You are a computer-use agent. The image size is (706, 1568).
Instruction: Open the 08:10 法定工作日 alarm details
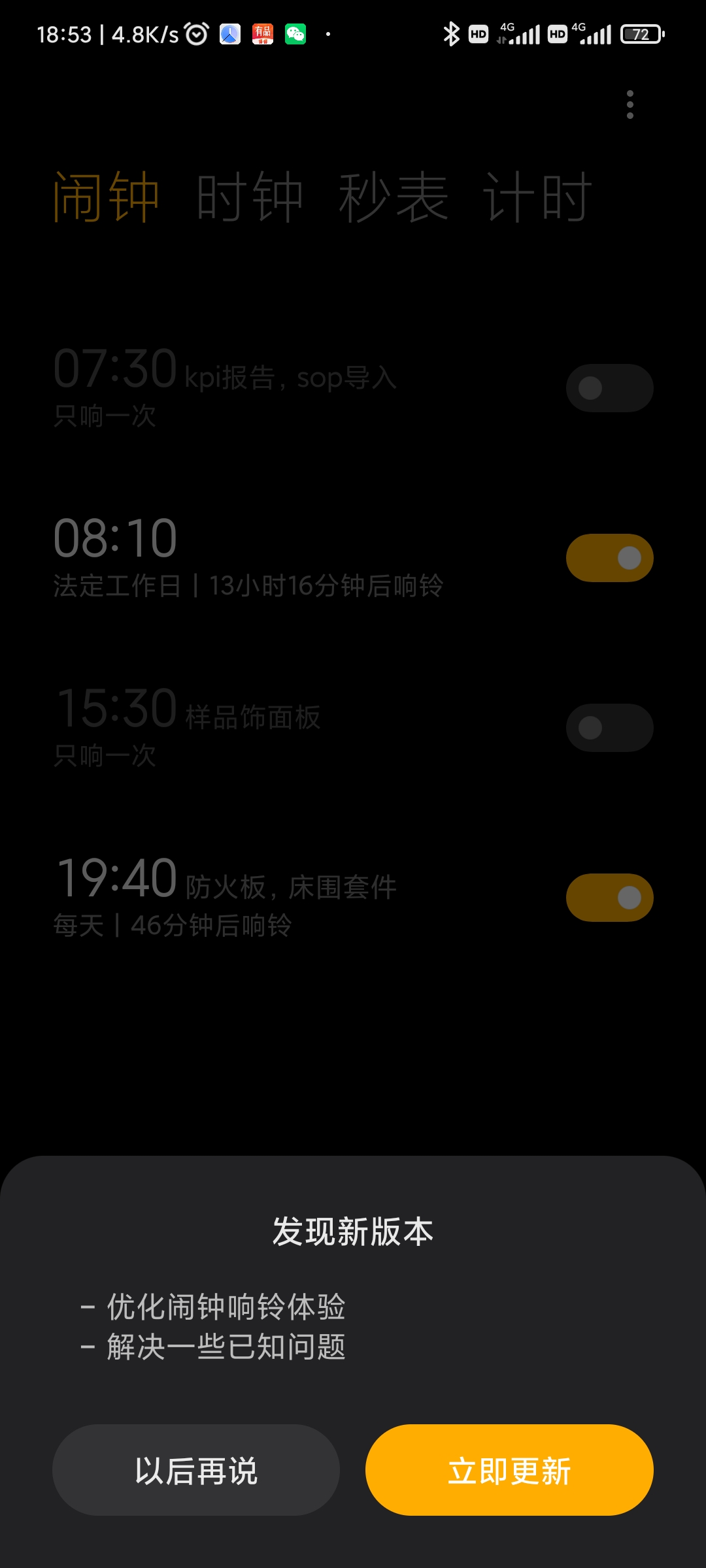(x=288, y=558)
